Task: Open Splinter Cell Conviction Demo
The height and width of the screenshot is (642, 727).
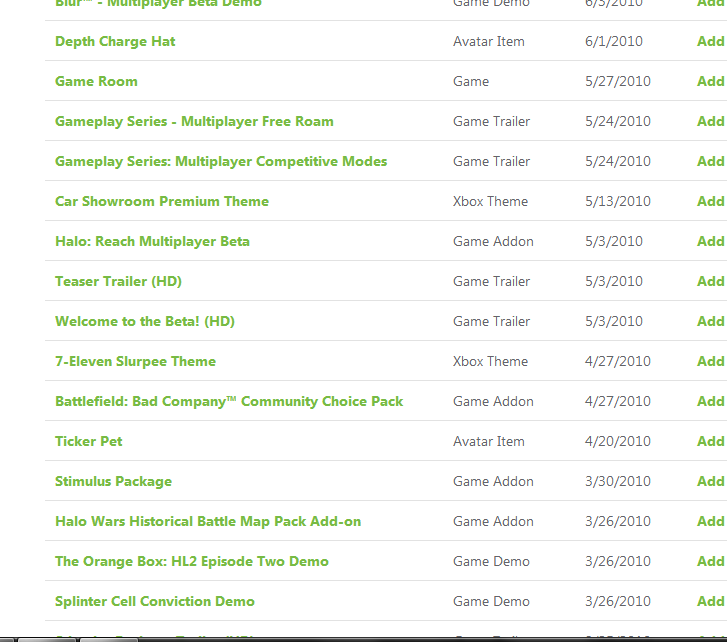Action: coord(155,601)
